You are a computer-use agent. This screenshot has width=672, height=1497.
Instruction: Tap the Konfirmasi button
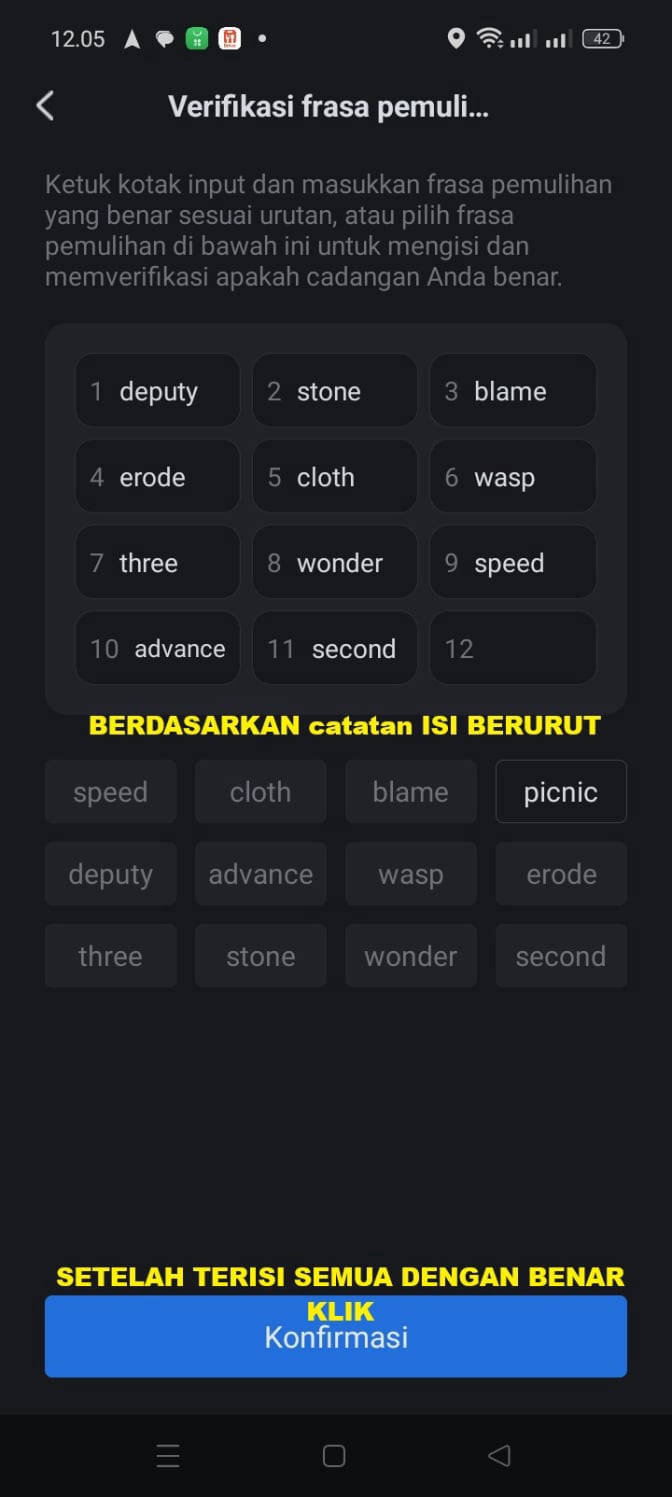point(336,1337)
